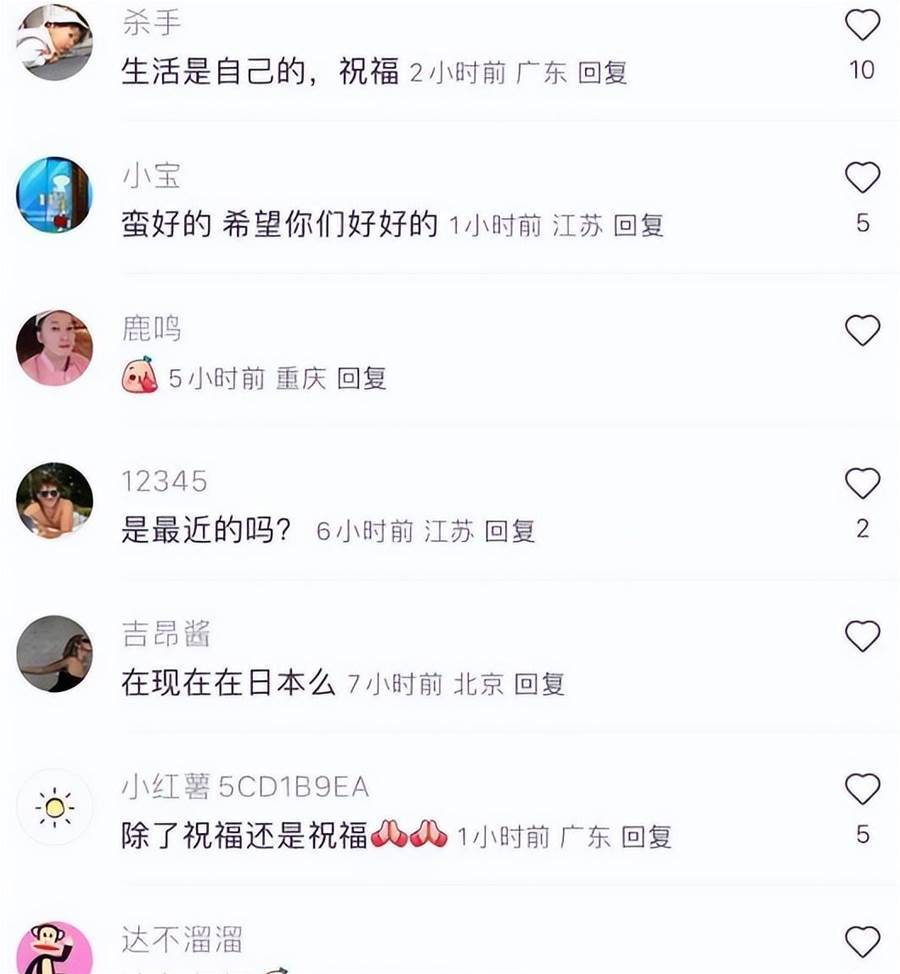Open 小宝's profile avatar

(x=55, y=194)
